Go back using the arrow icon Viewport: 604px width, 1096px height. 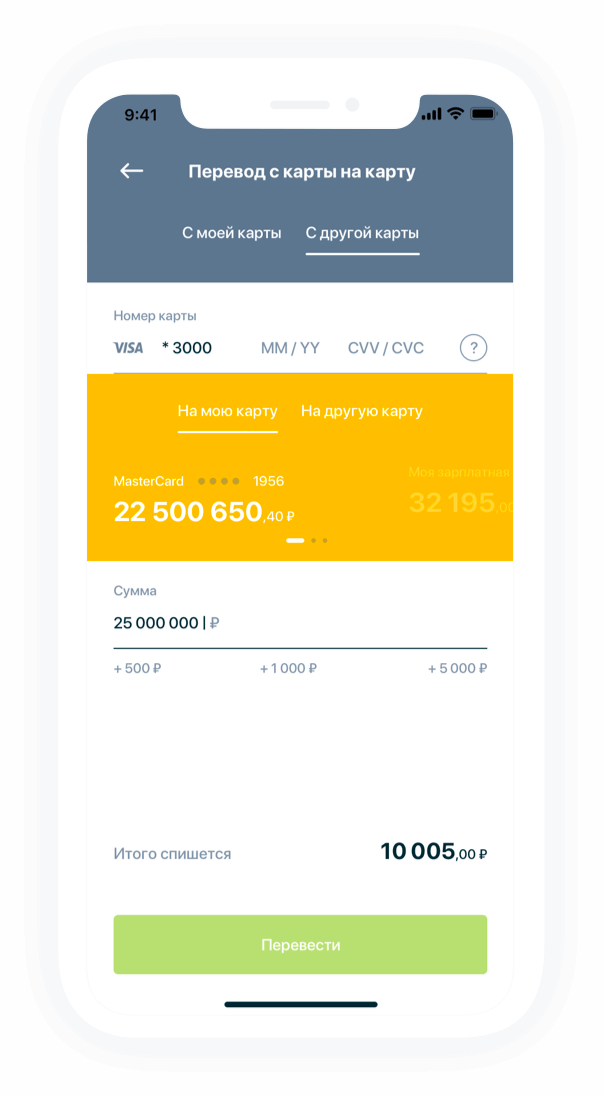coord(132,171)
